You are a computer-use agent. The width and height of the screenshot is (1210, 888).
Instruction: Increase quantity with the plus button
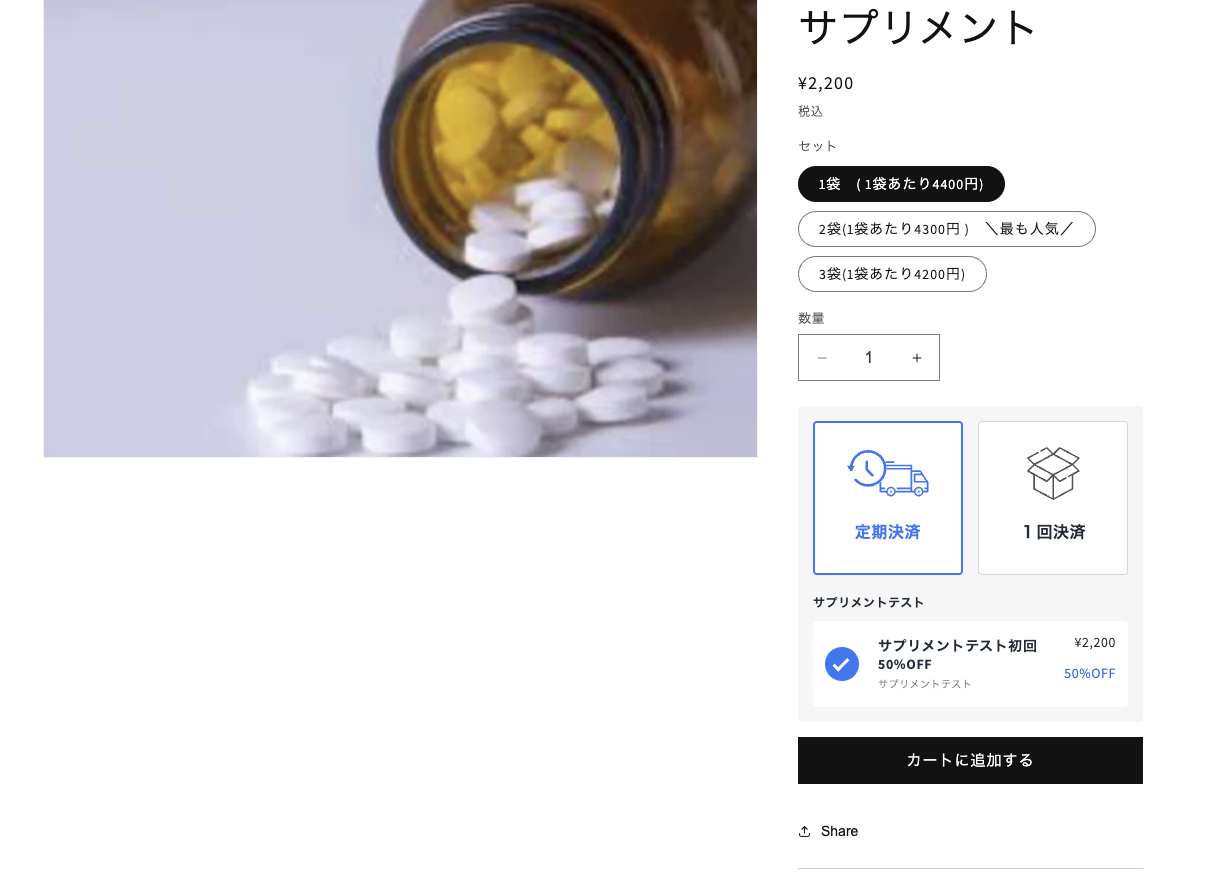[x=916, y=358]
